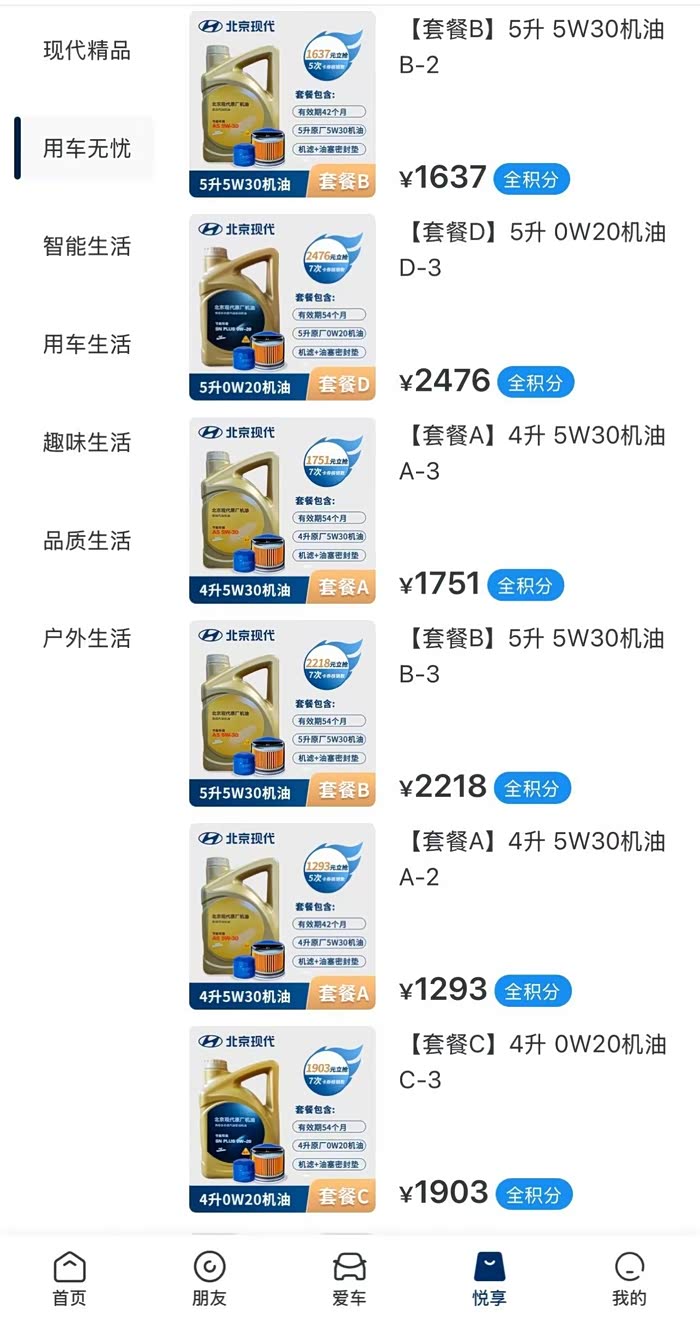Show the 品质生活 category
The image size is (700, 1326).
coord(87,541)
